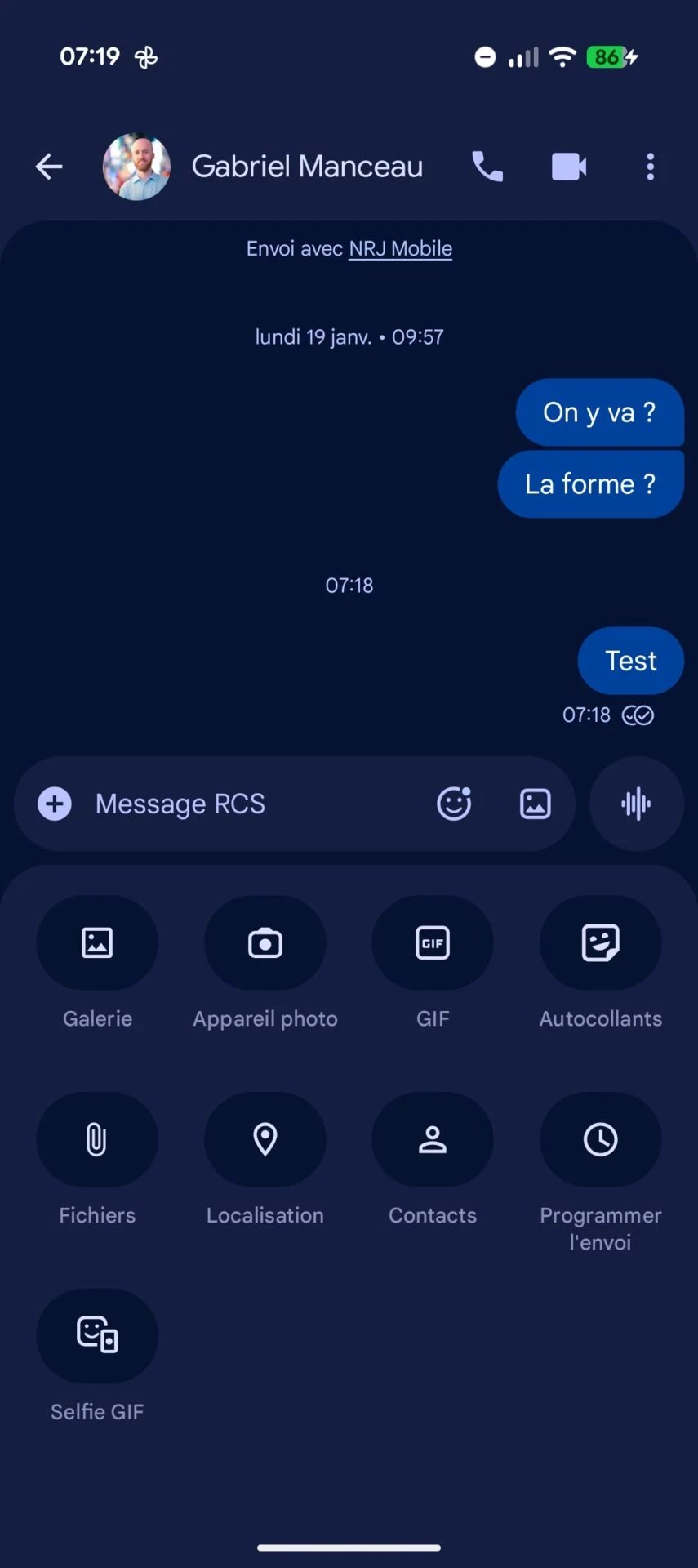This screenshot has height=1568, width=698.
Task: Open the emoji picker
Action: tap(454, 804)
